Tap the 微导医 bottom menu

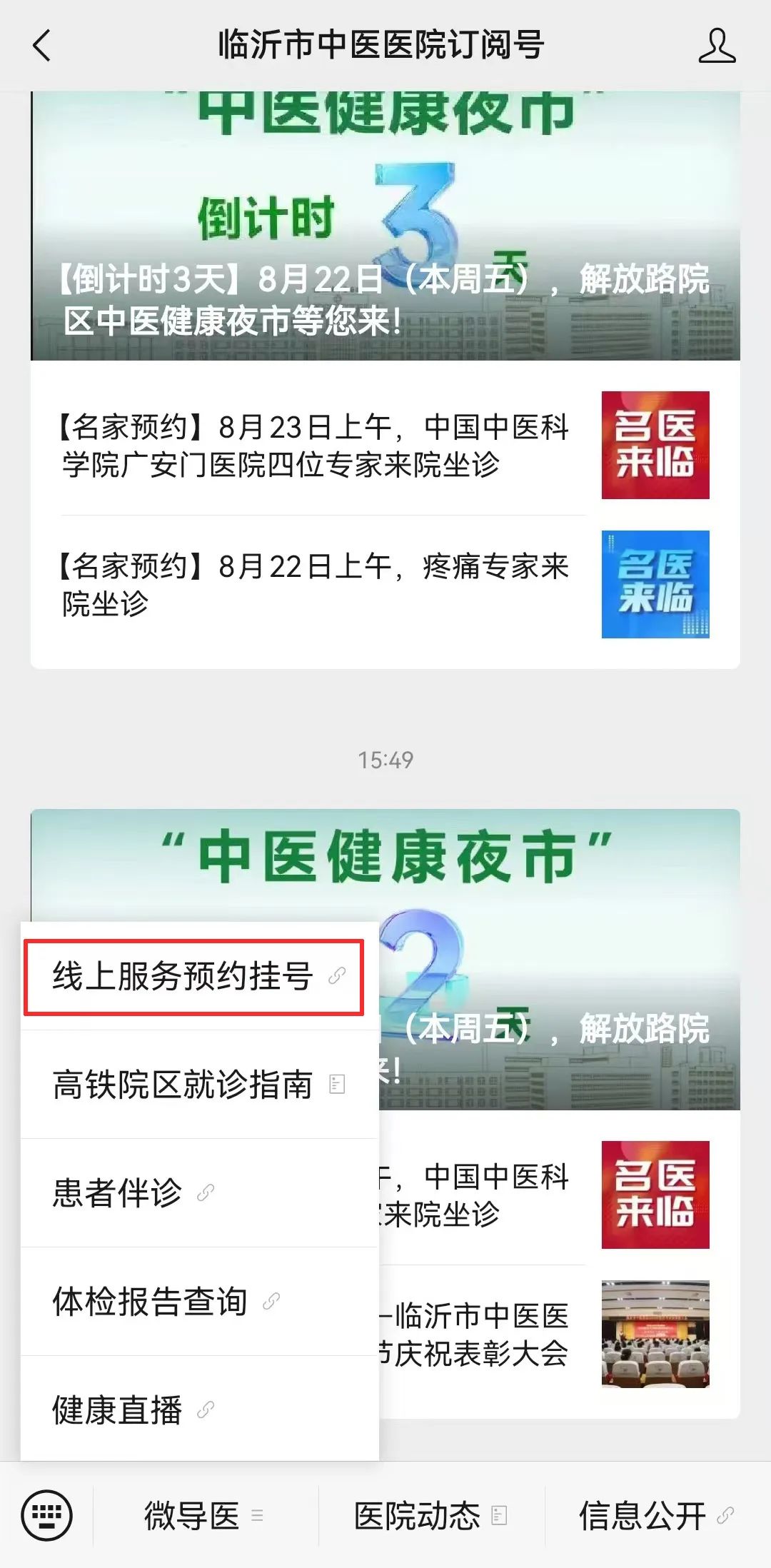tap(204, 1514)
